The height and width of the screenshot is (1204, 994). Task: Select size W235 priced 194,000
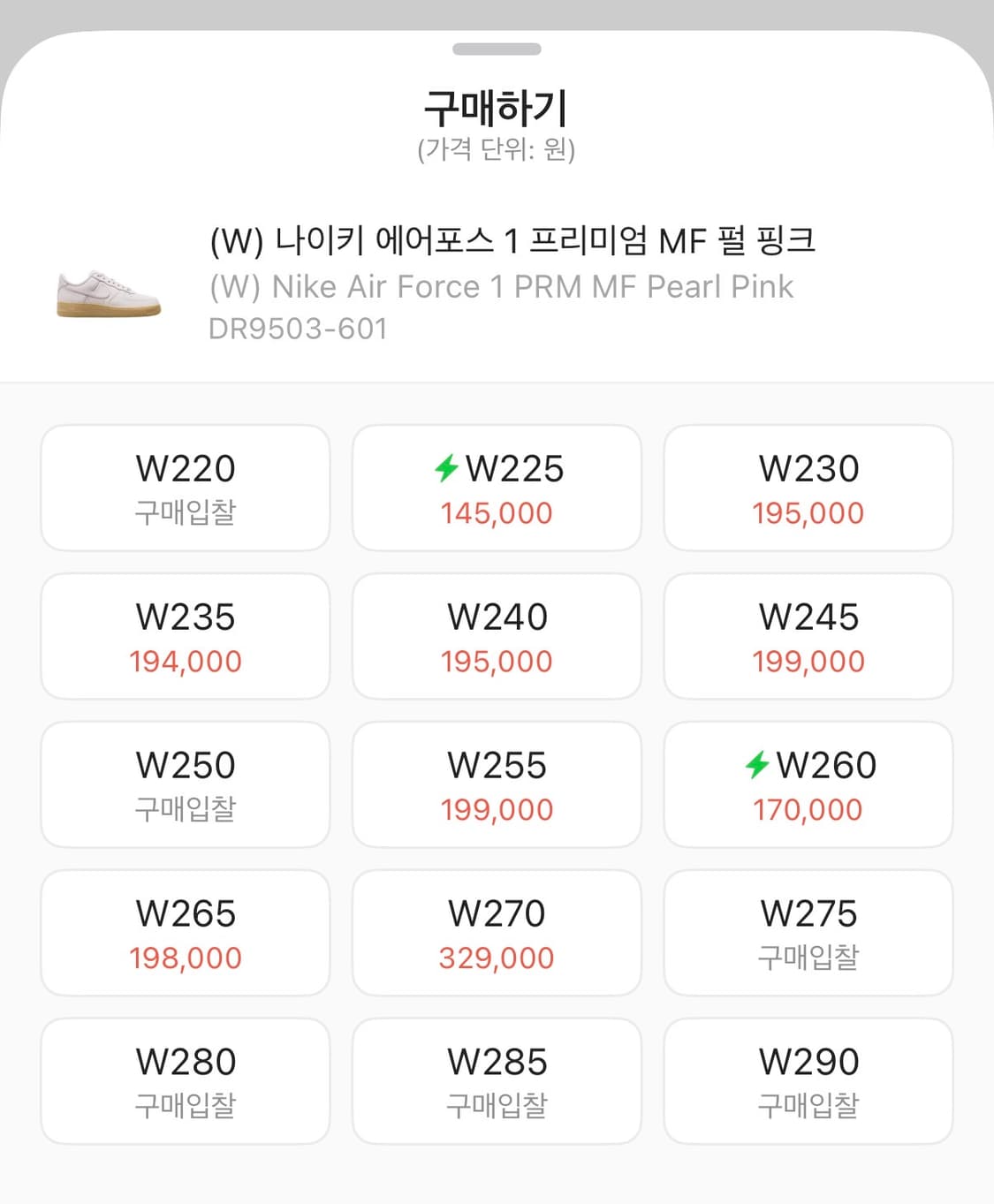[x=185, y=635]
